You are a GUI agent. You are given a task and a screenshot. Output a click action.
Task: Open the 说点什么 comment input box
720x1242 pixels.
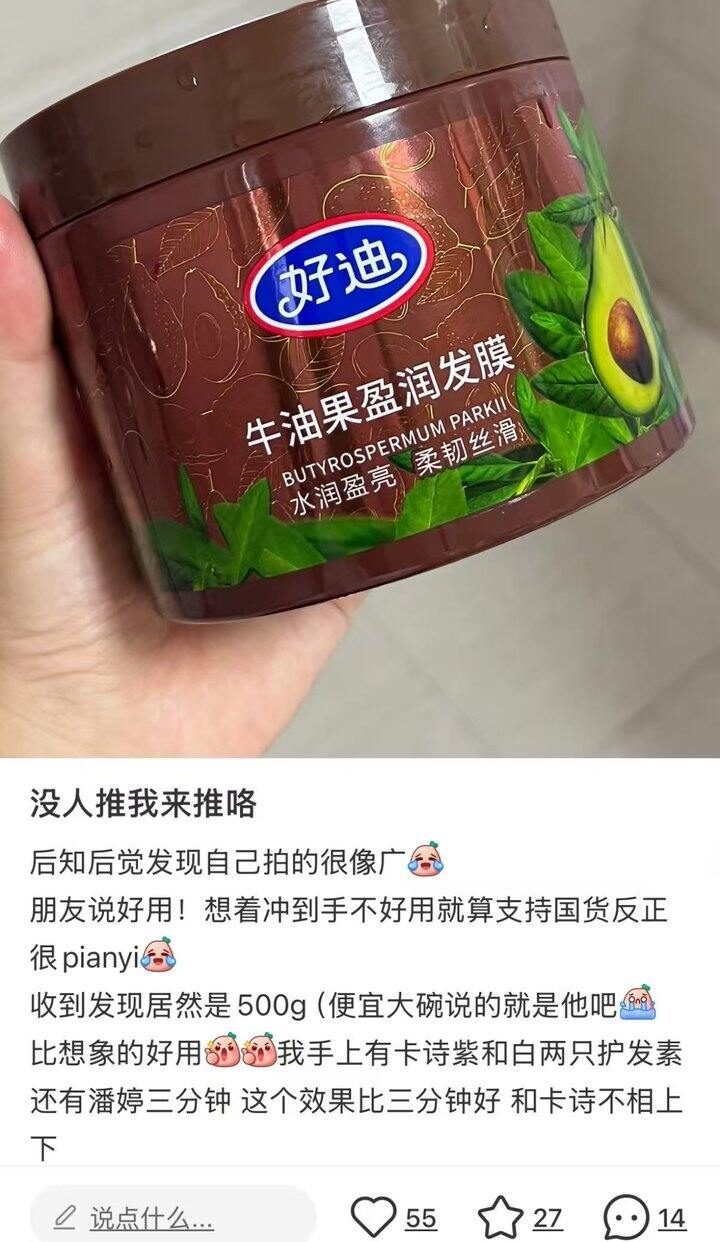[173, 1218]
